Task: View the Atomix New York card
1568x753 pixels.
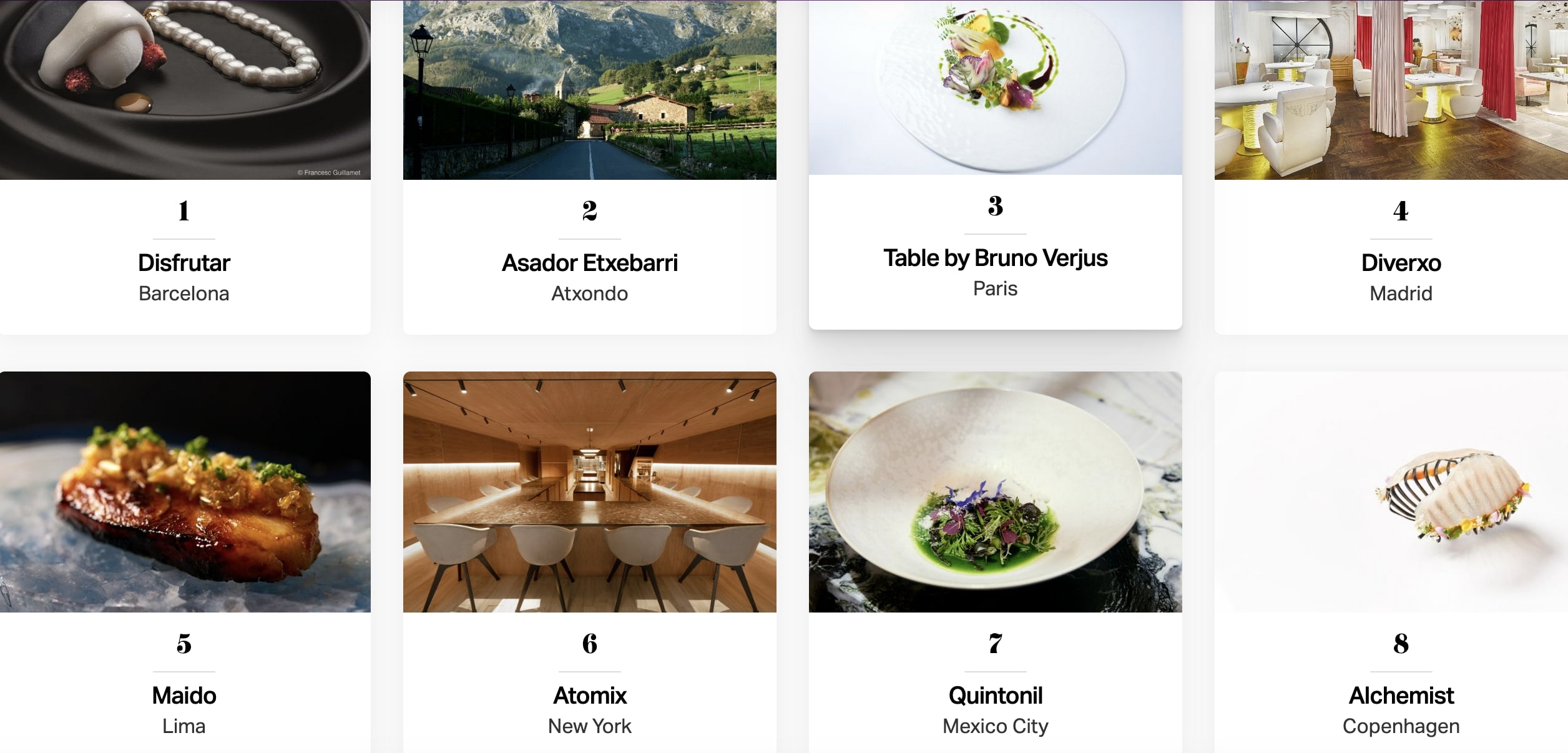Action: (x=589, y=695)
